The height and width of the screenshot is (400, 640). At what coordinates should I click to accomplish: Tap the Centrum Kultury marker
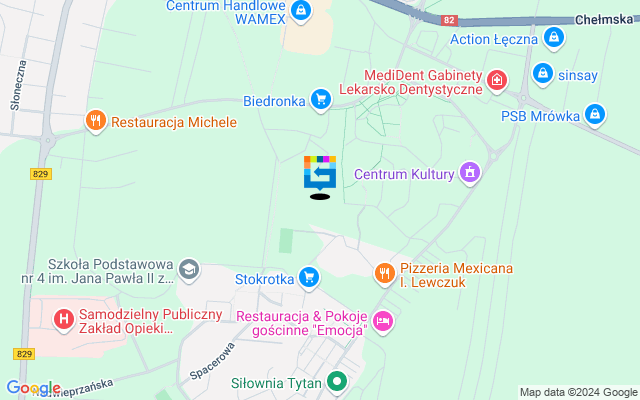tap(470, 174)
